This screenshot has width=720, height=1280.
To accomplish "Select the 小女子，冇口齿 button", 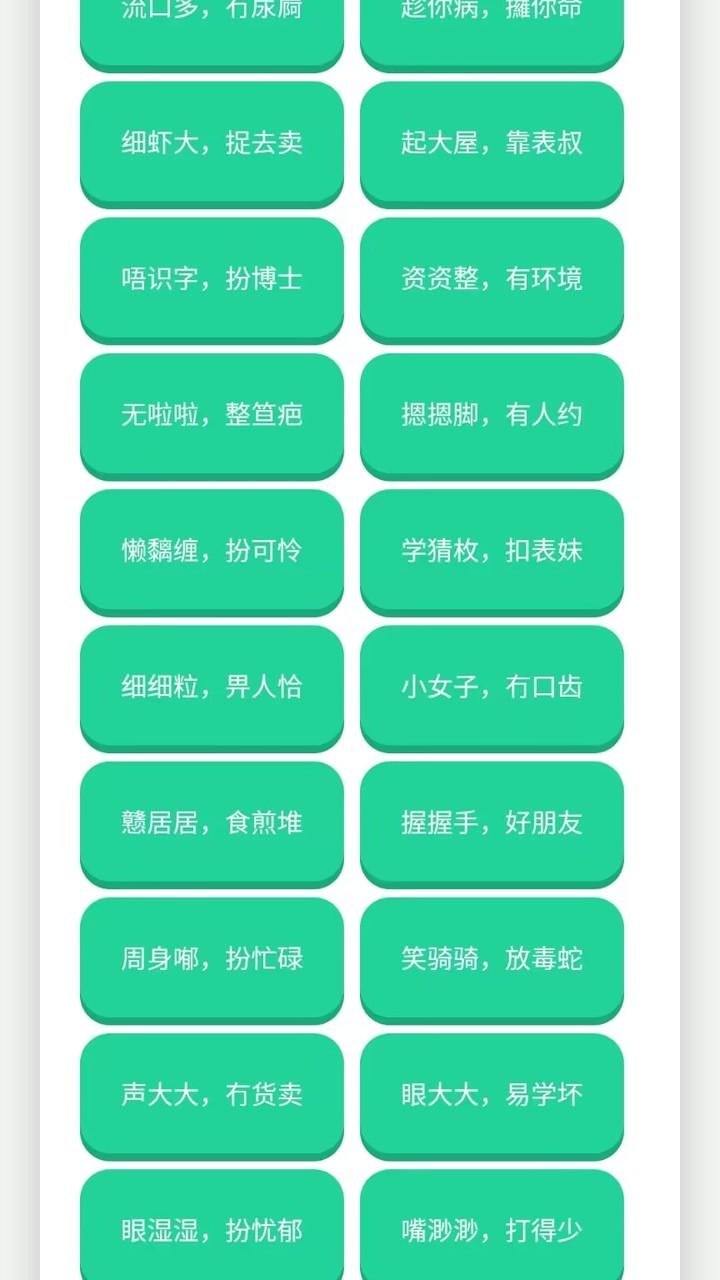I will [x=492, y=687].
